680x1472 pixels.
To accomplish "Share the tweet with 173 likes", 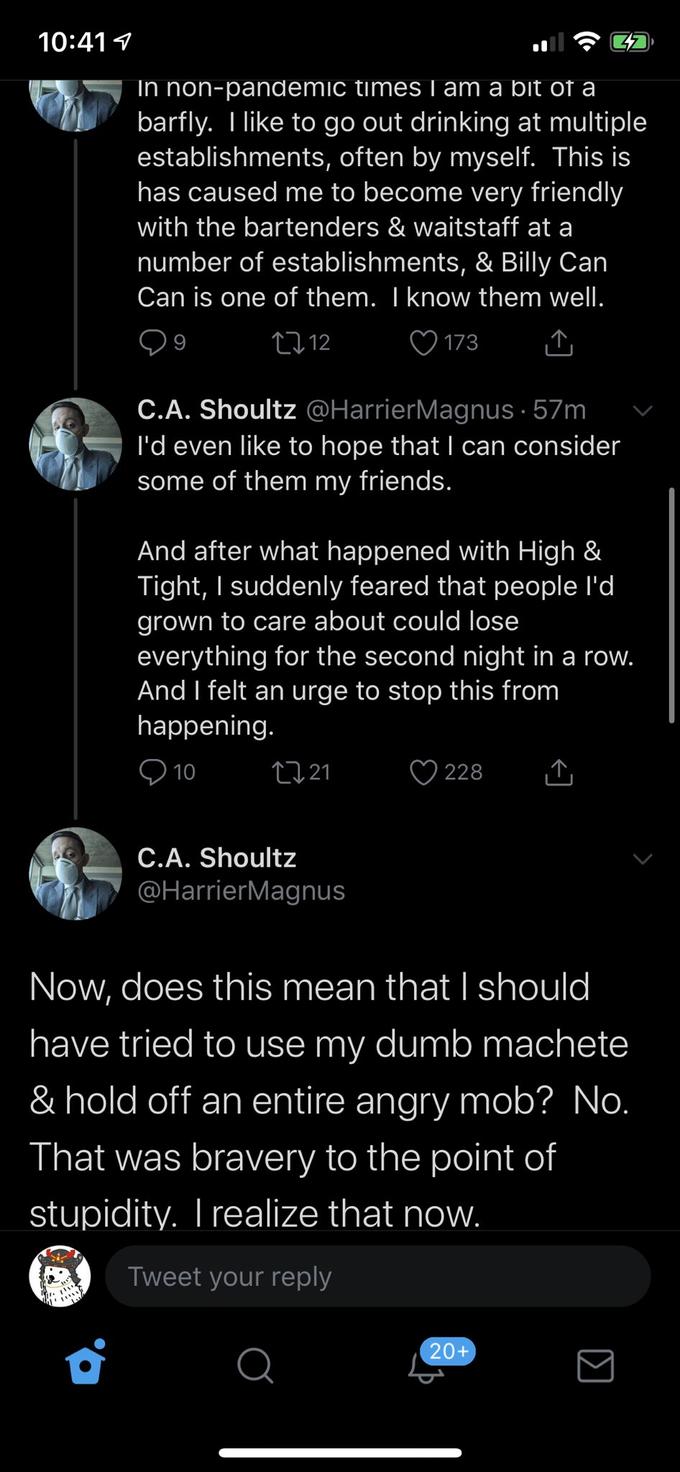I will 558,343.
